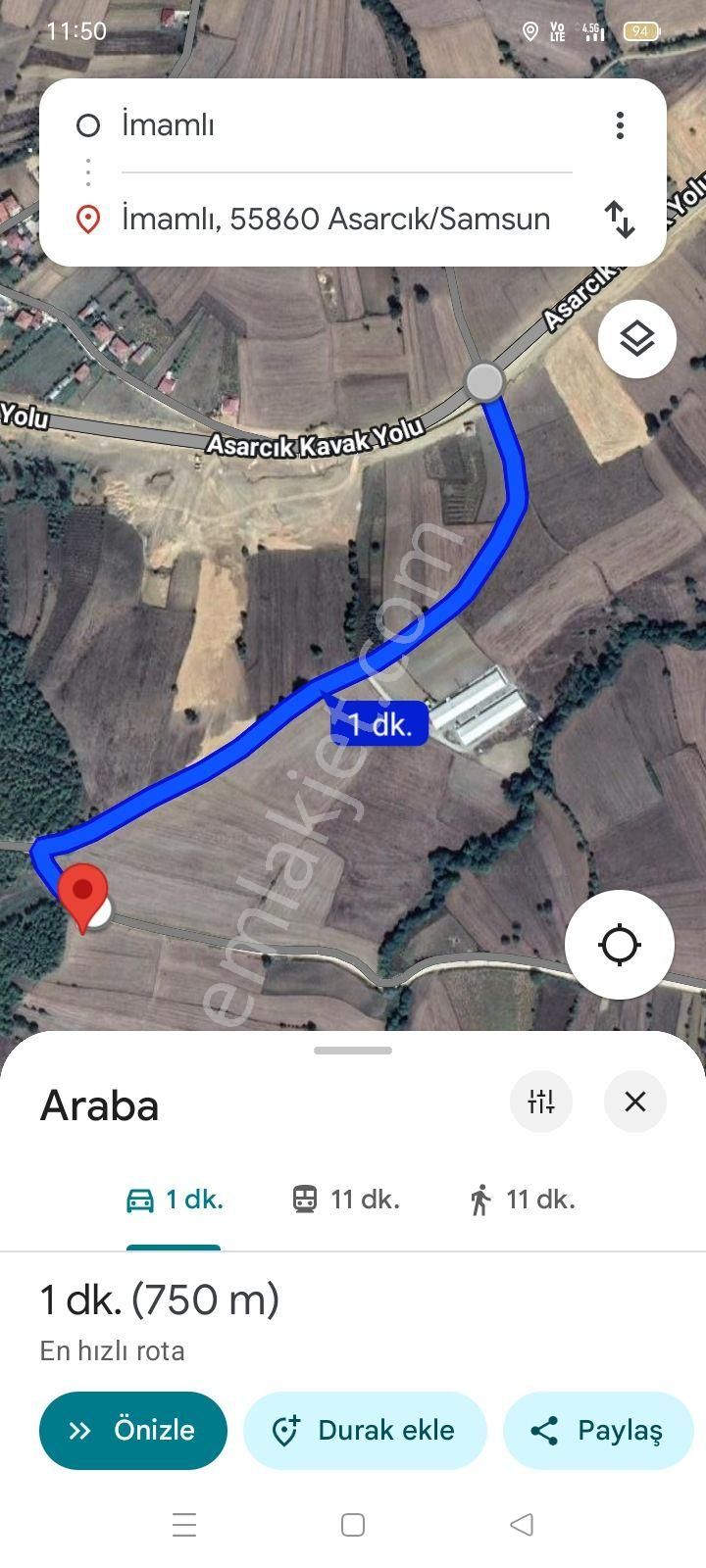This screenshot has width=706, height=1568.
Task: Select the active 1 dk. car tab
Action: click(175, 1198)
